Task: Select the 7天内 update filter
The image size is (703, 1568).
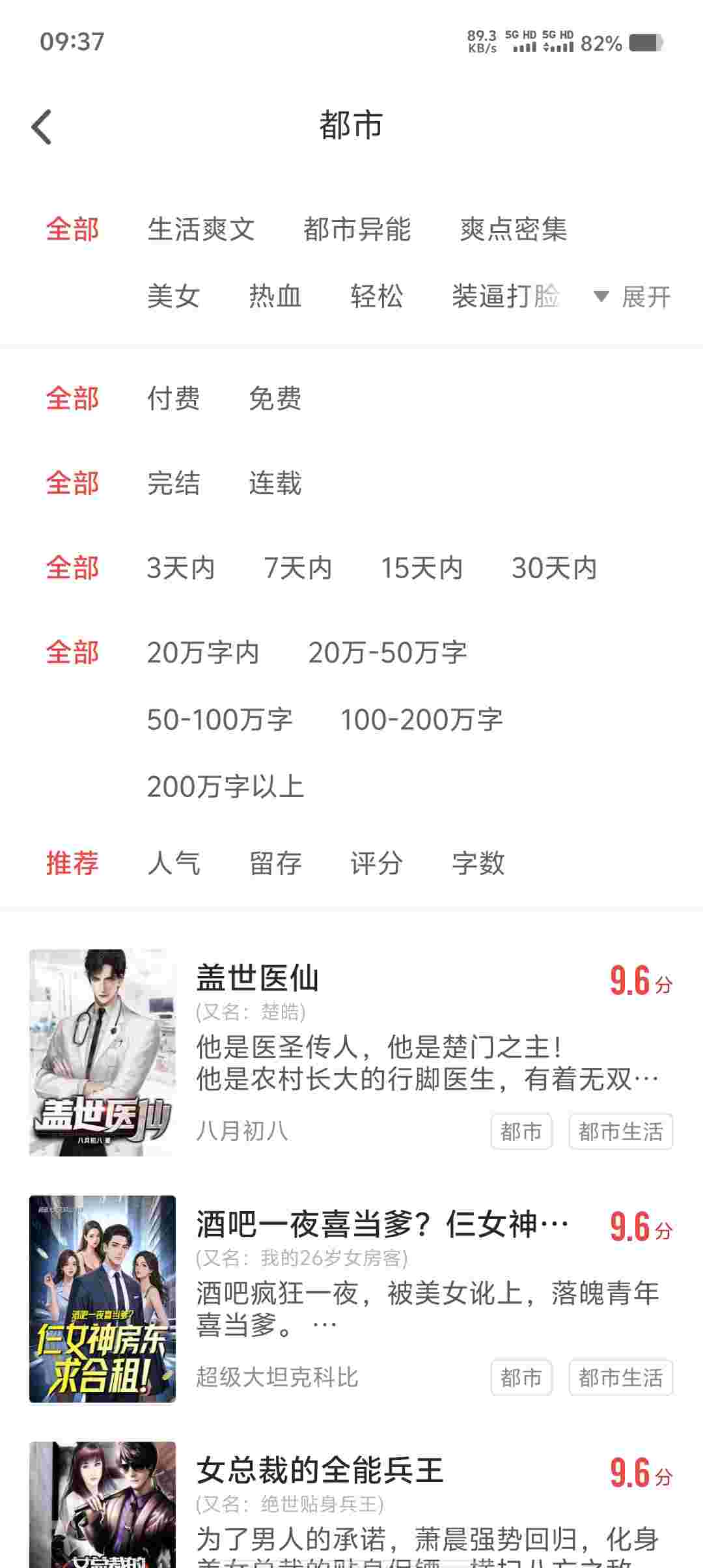Action: 297,568
